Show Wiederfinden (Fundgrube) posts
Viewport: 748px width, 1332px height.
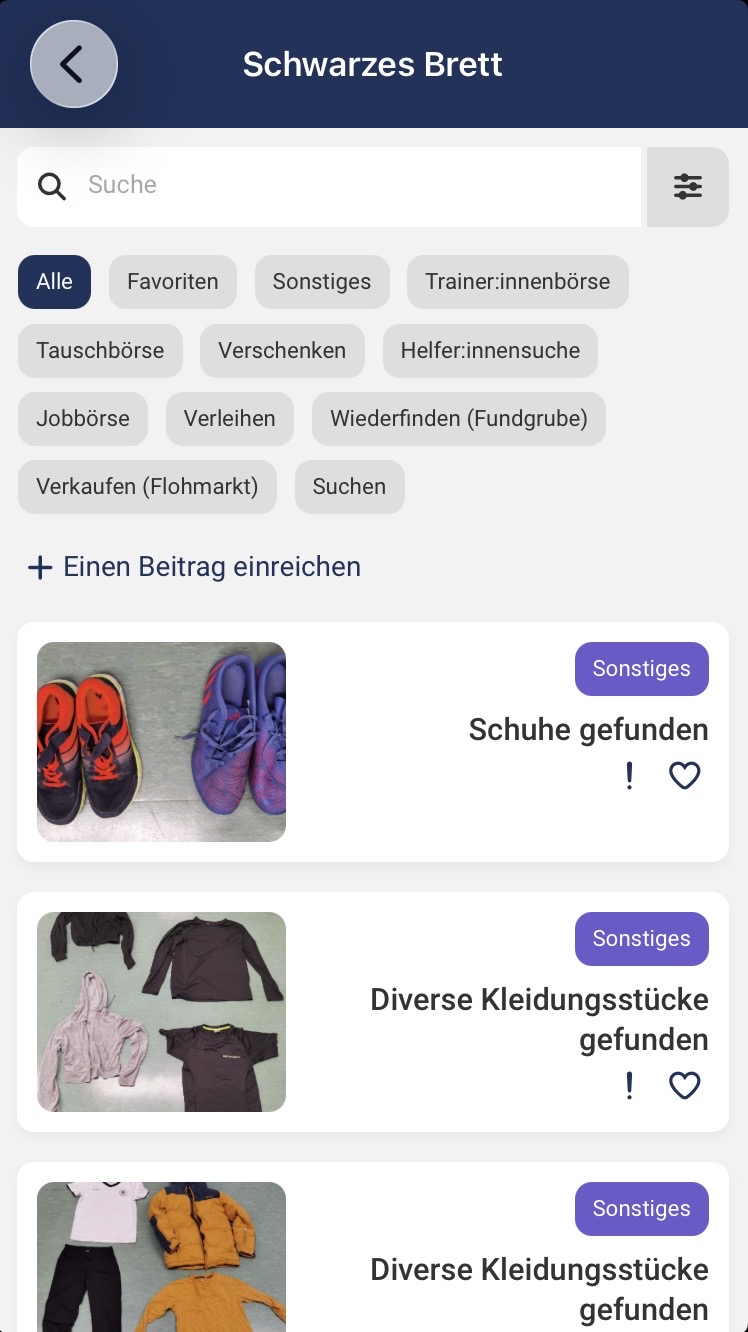point(459,419)
